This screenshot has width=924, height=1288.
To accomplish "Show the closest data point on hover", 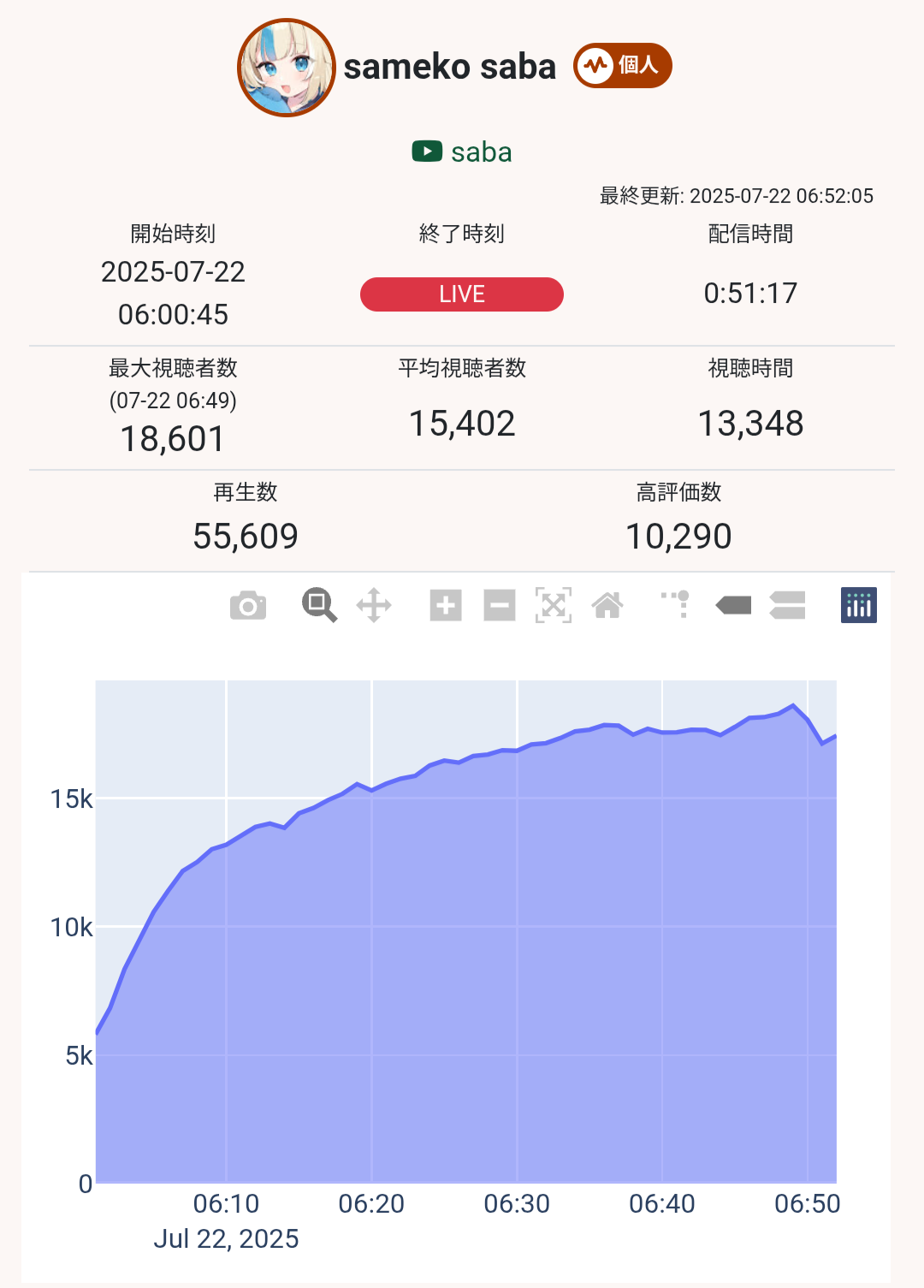I will click(x=733, y=605).
